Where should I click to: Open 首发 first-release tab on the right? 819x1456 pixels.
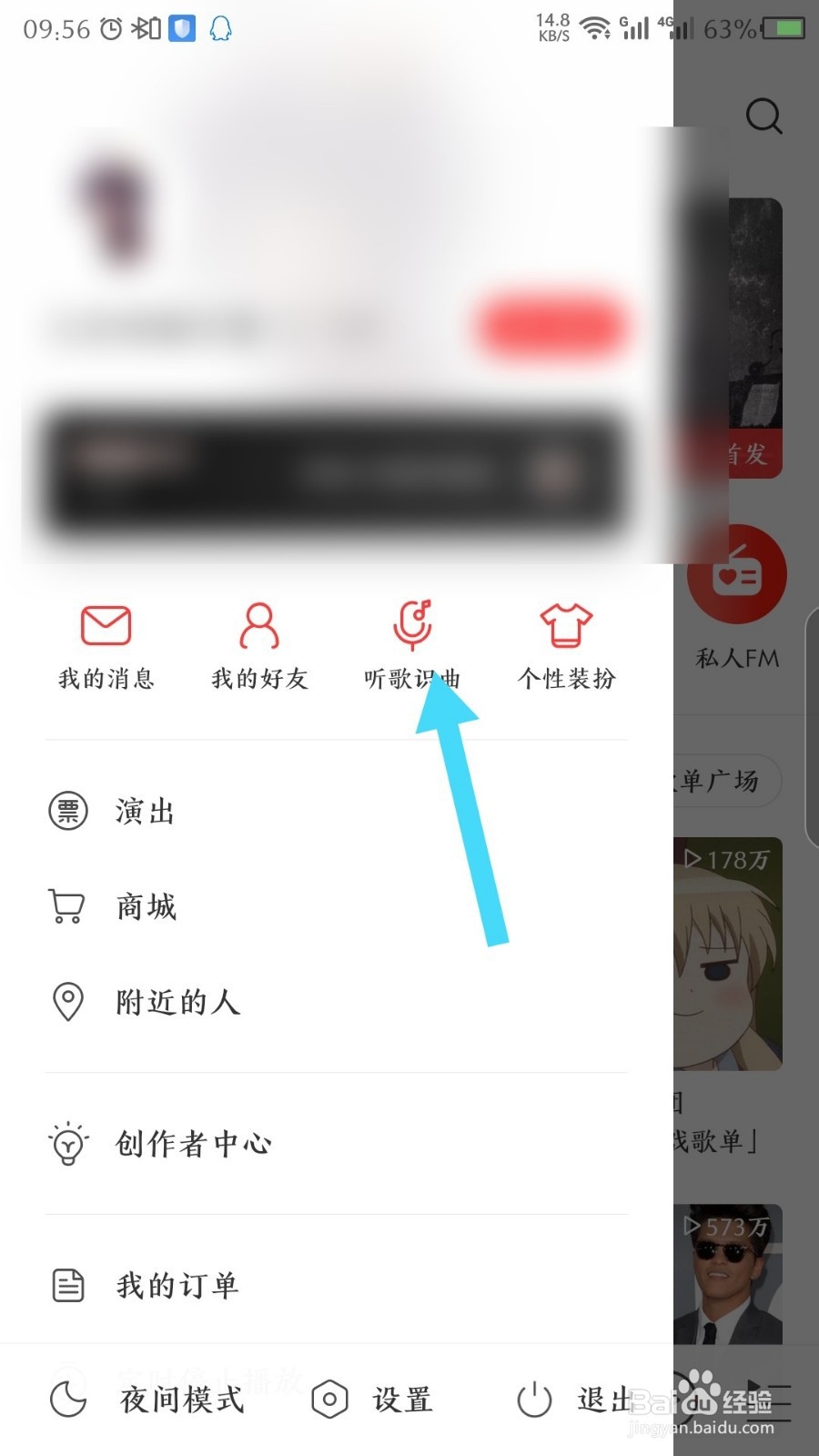click(748, 453)
